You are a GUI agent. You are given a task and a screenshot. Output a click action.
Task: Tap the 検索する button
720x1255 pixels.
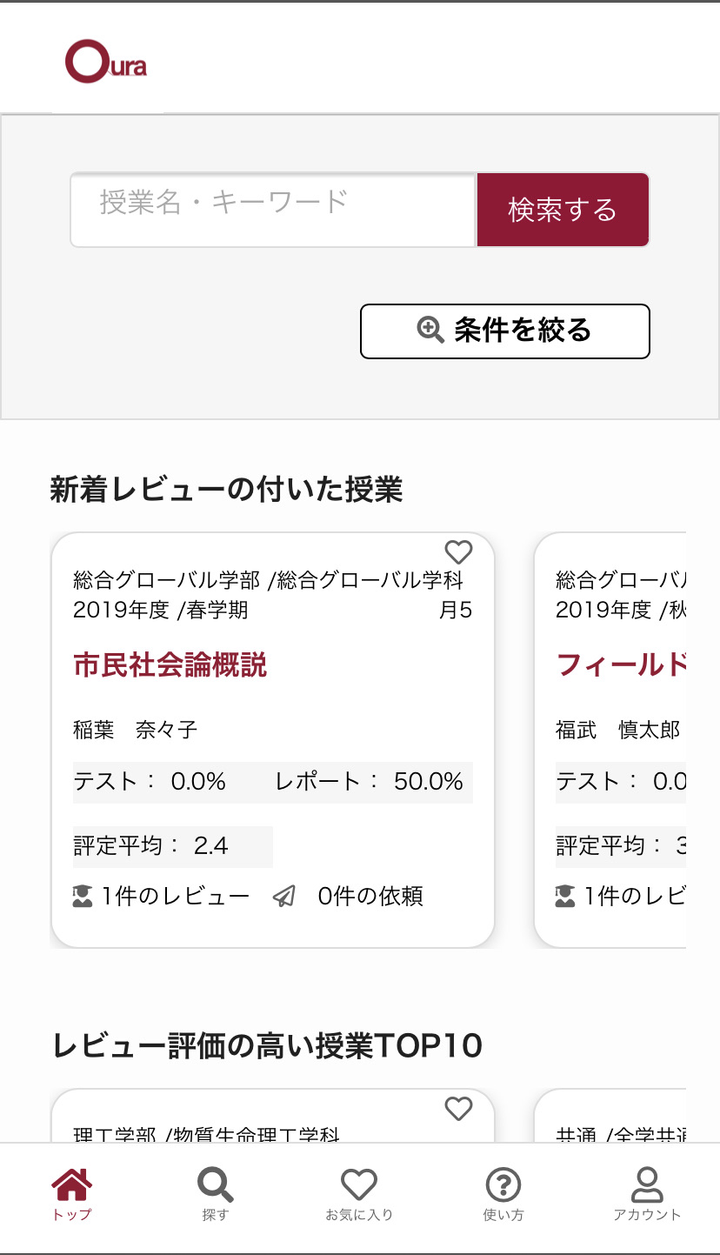(563, 210)
